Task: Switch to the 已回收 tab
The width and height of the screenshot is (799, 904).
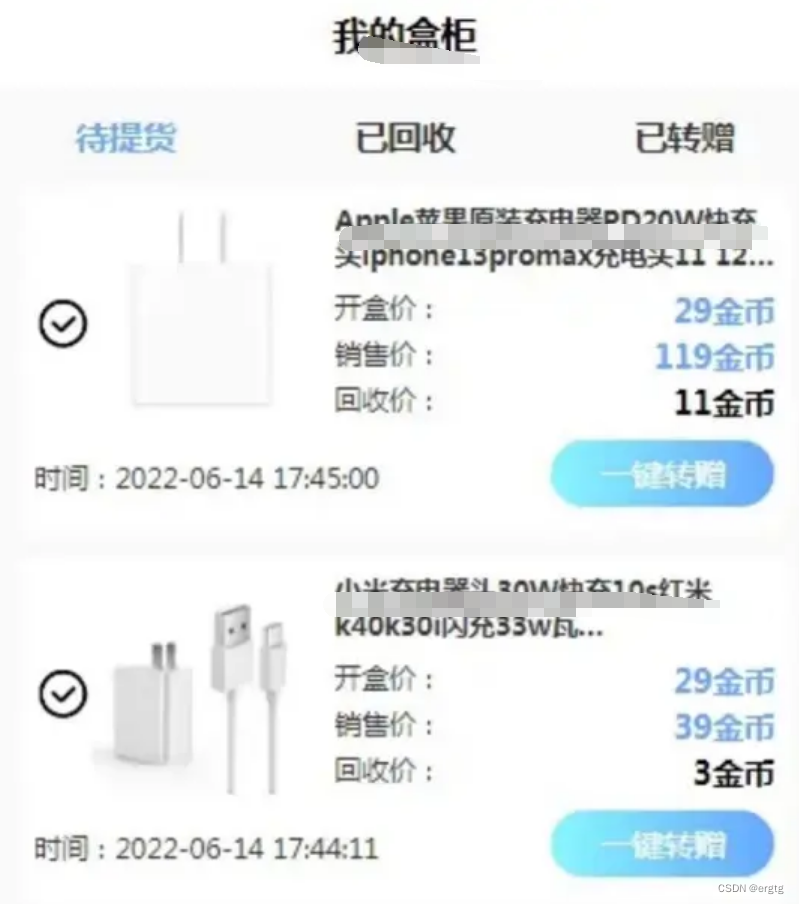Action: 405,138
